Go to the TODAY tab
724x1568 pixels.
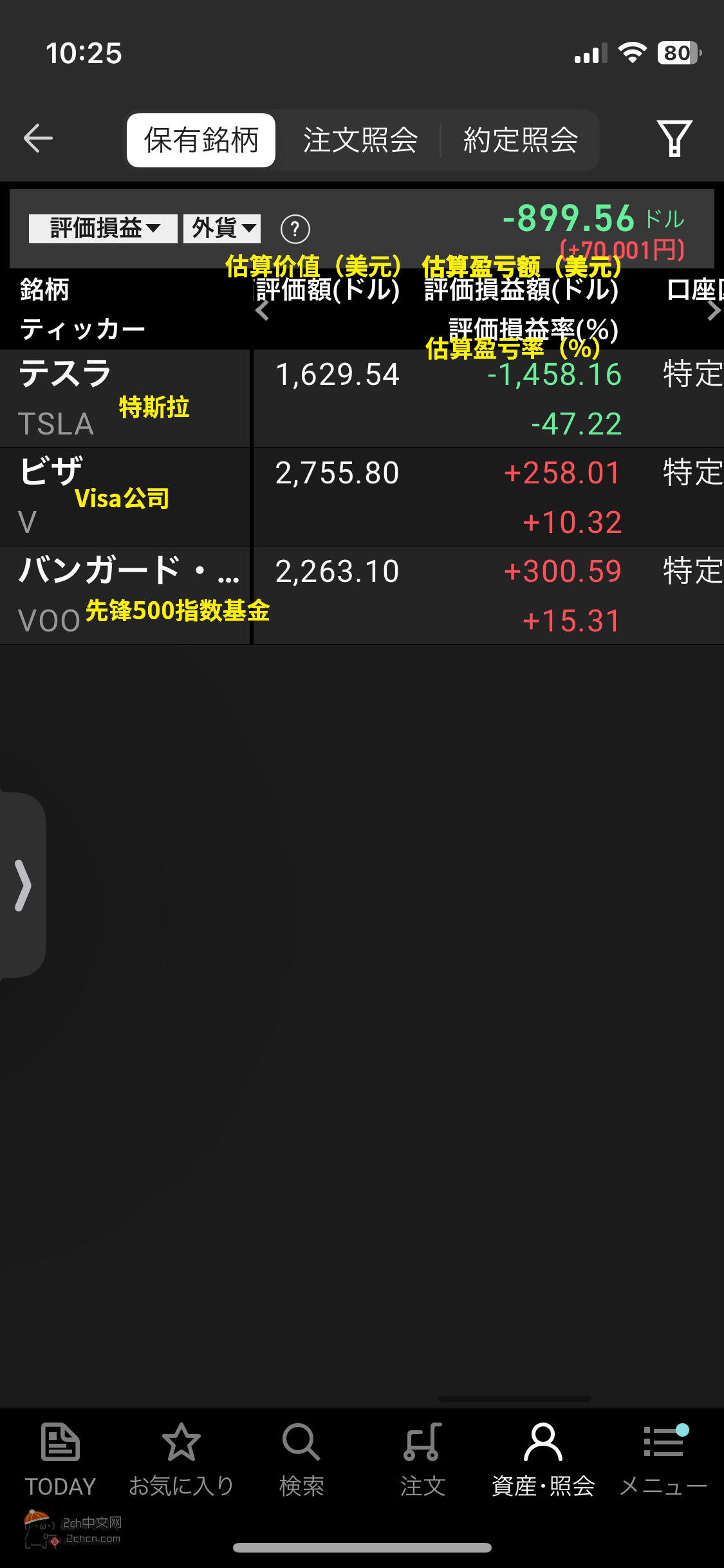[x=60, y=1460]
